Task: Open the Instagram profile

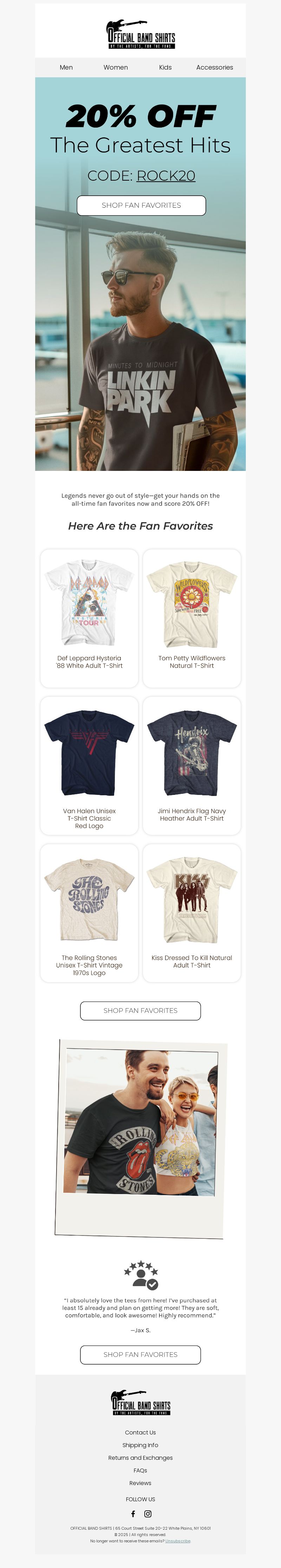Action: (x=148, y=1514)
